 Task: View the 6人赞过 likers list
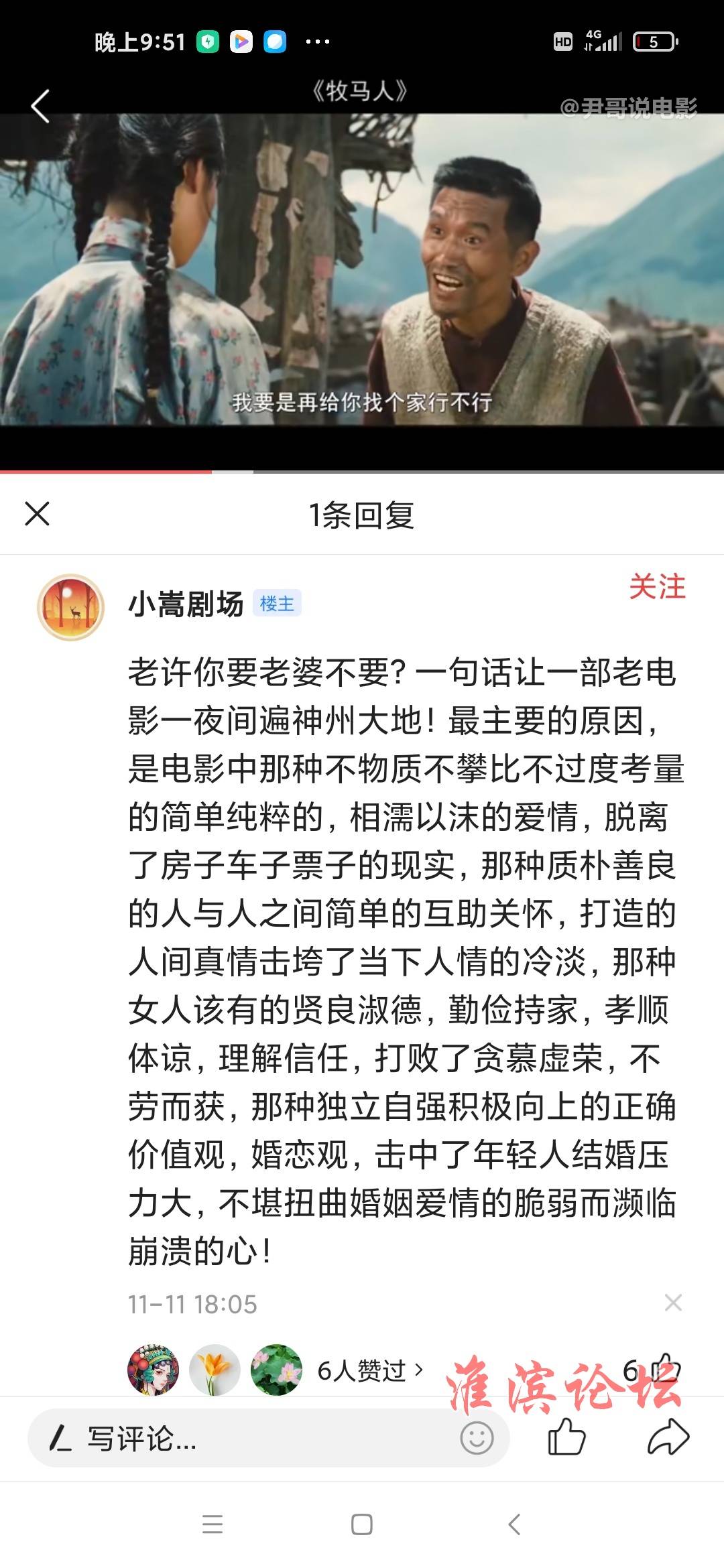click(370, 1370)
